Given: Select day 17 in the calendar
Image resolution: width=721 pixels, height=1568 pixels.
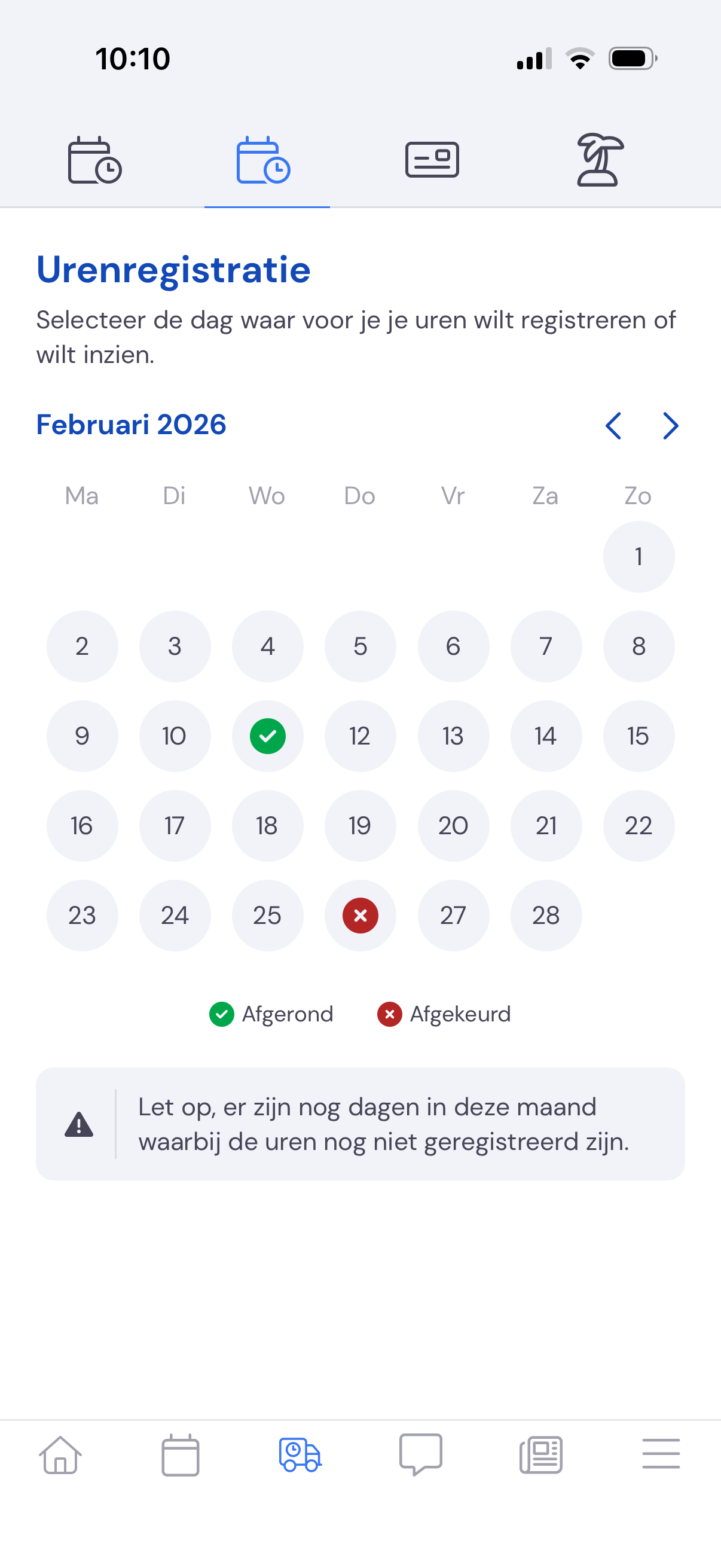Looking at the screenshot, I should pyautogui.click(x=175, y=826).
